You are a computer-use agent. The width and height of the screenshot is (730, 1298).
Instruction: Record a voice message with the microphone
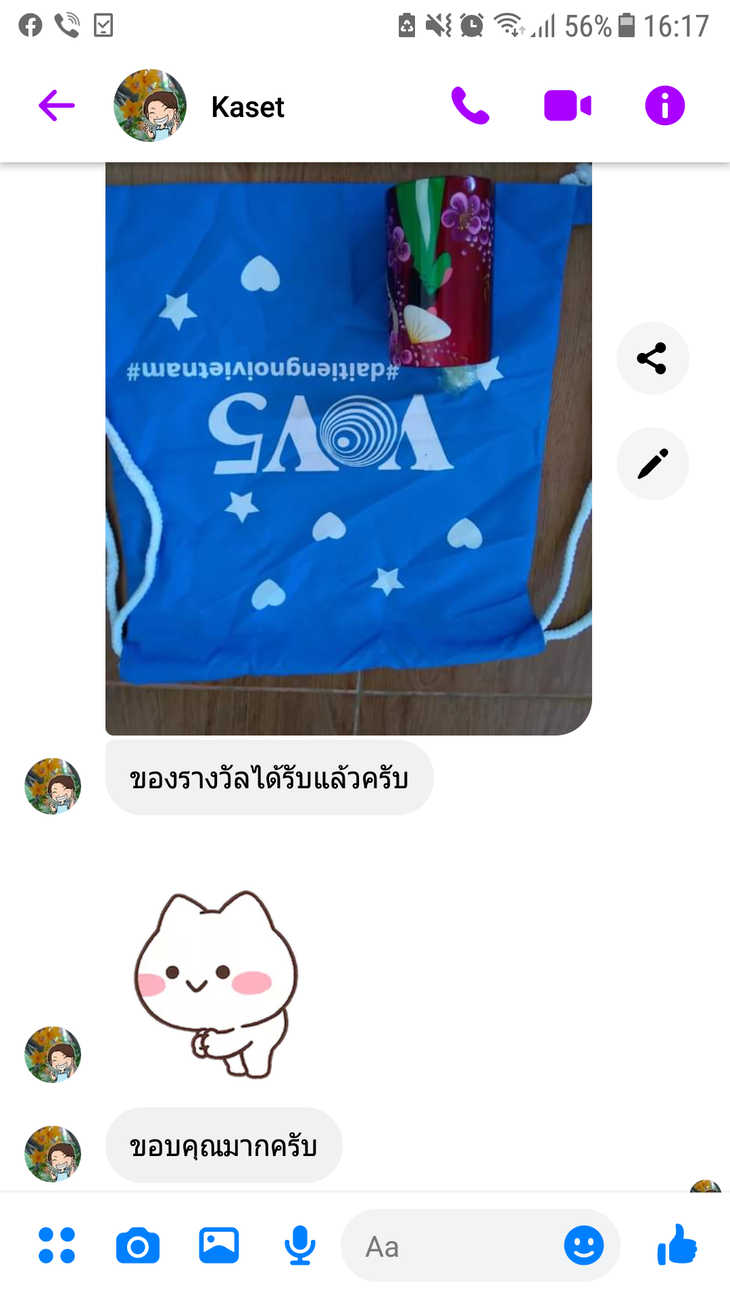tap(299, 1245)
